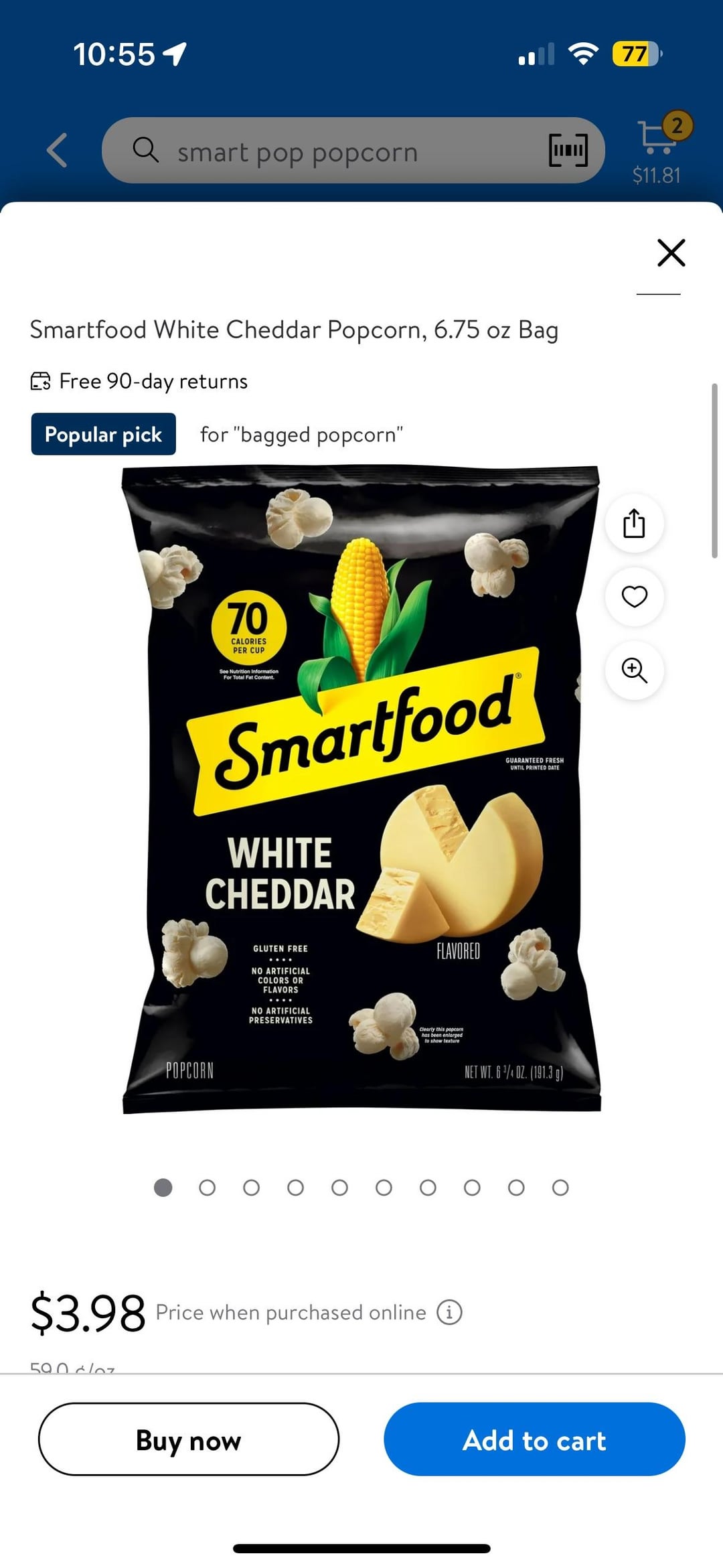Jump to the second image dot
The height and width of the screenshot is (1568, 723).
click(x=208, y=1188)
